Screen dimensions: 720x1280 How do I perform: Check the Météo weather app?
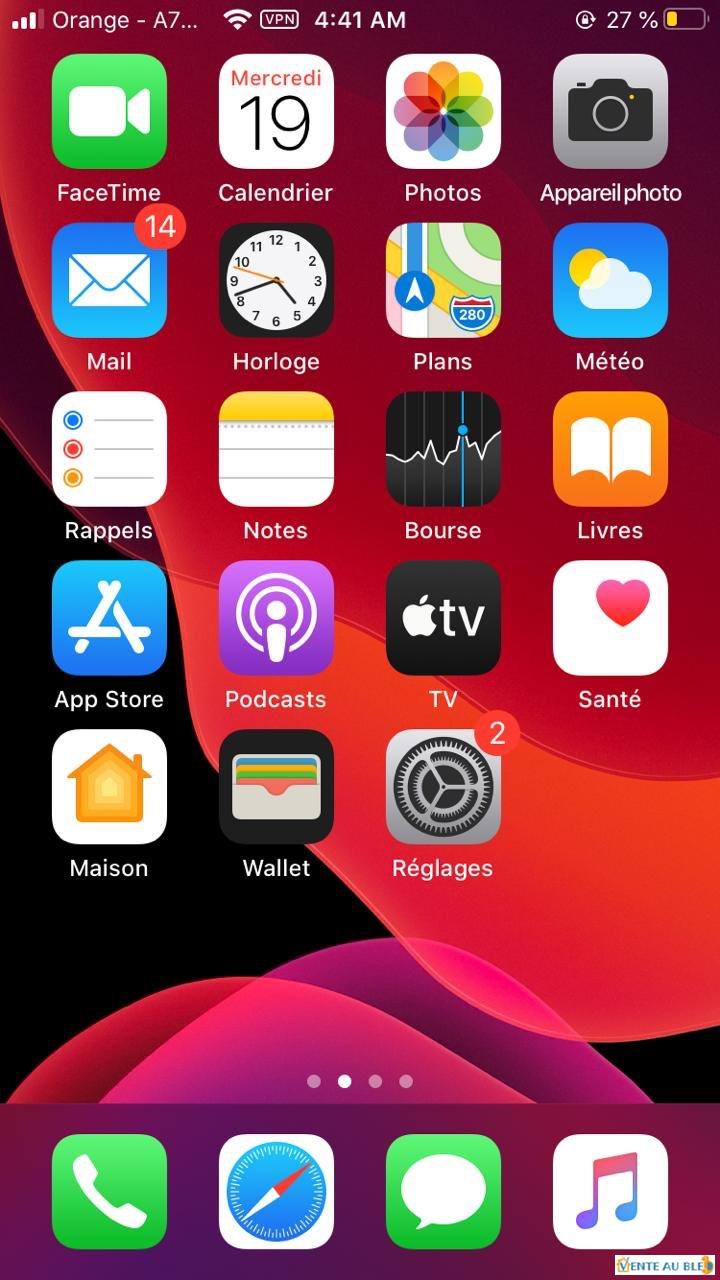pos(610,280)
